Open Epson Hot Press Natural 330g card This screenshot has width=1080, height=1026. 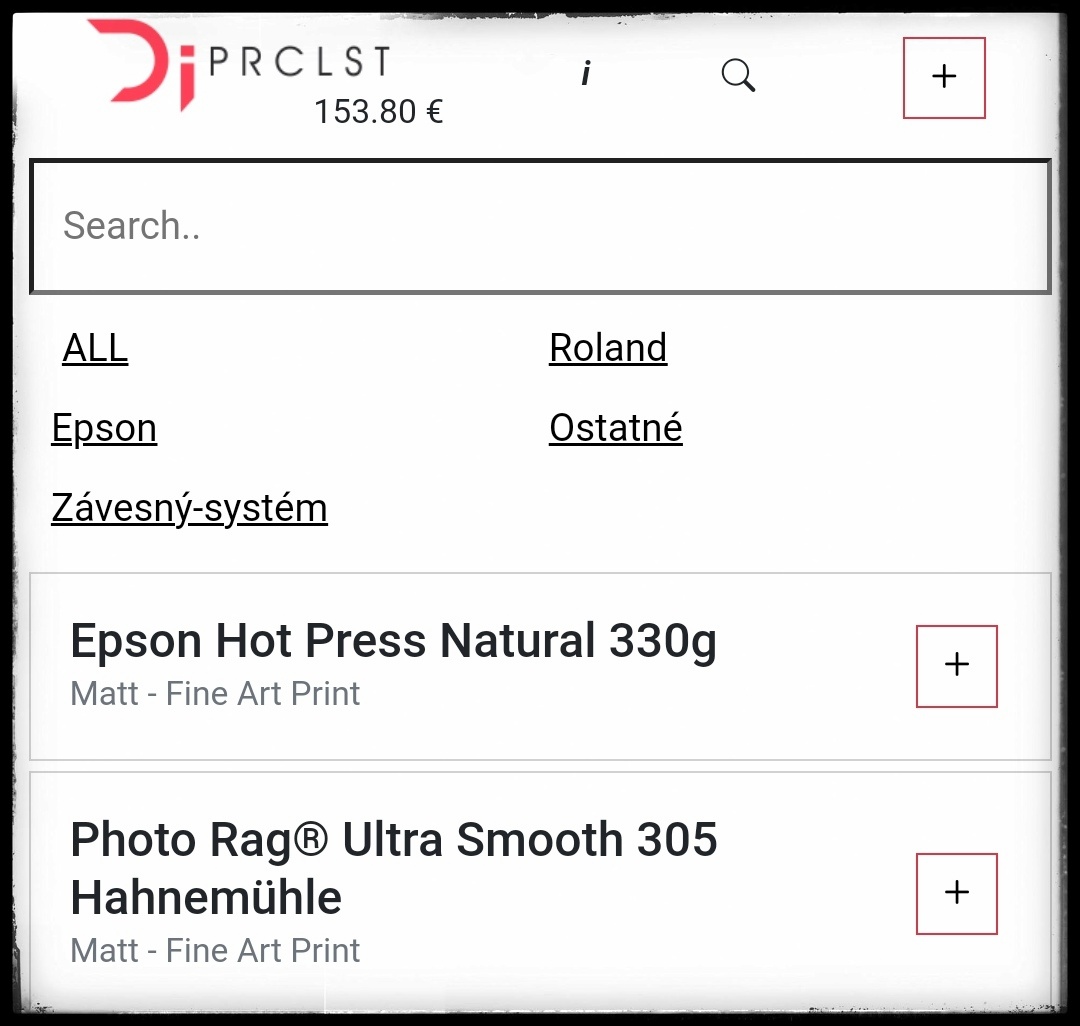click(393, 642)
